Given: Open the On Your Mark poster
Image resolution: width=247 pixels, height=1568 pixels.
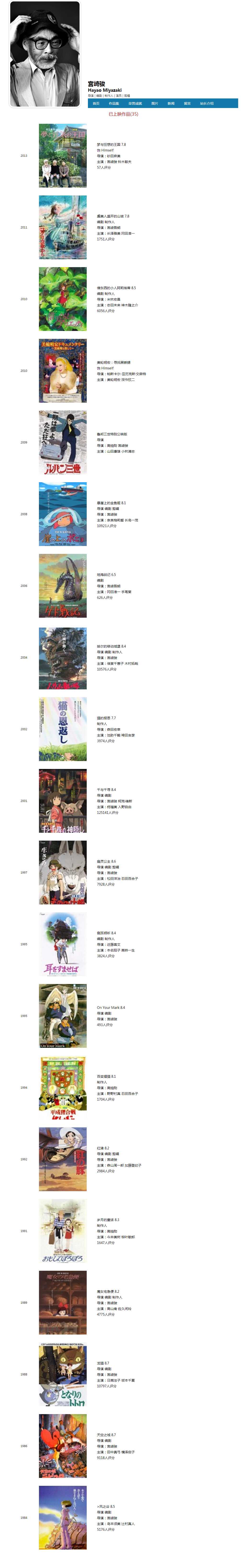Looking at the screenshot, I should (x=63, y=1016).
